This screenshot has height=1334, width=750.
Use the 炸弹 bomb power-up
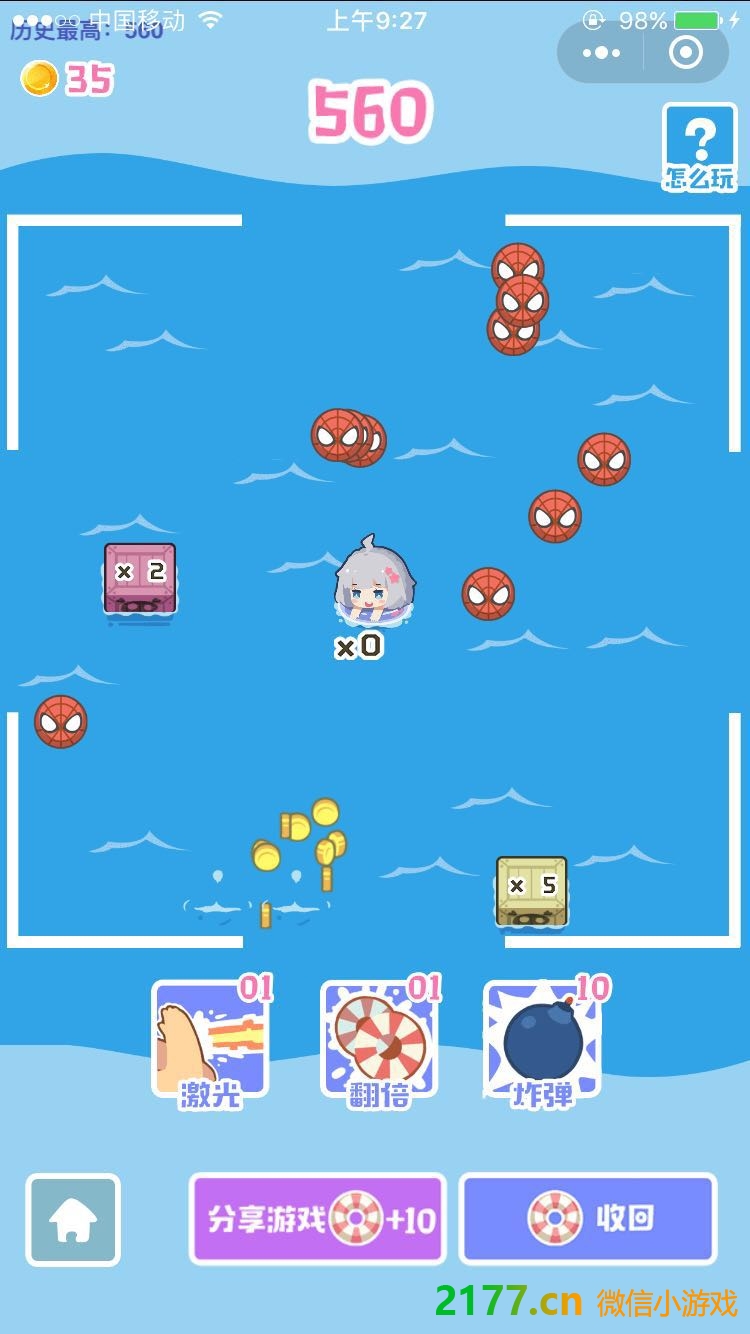pos(543,1040)
